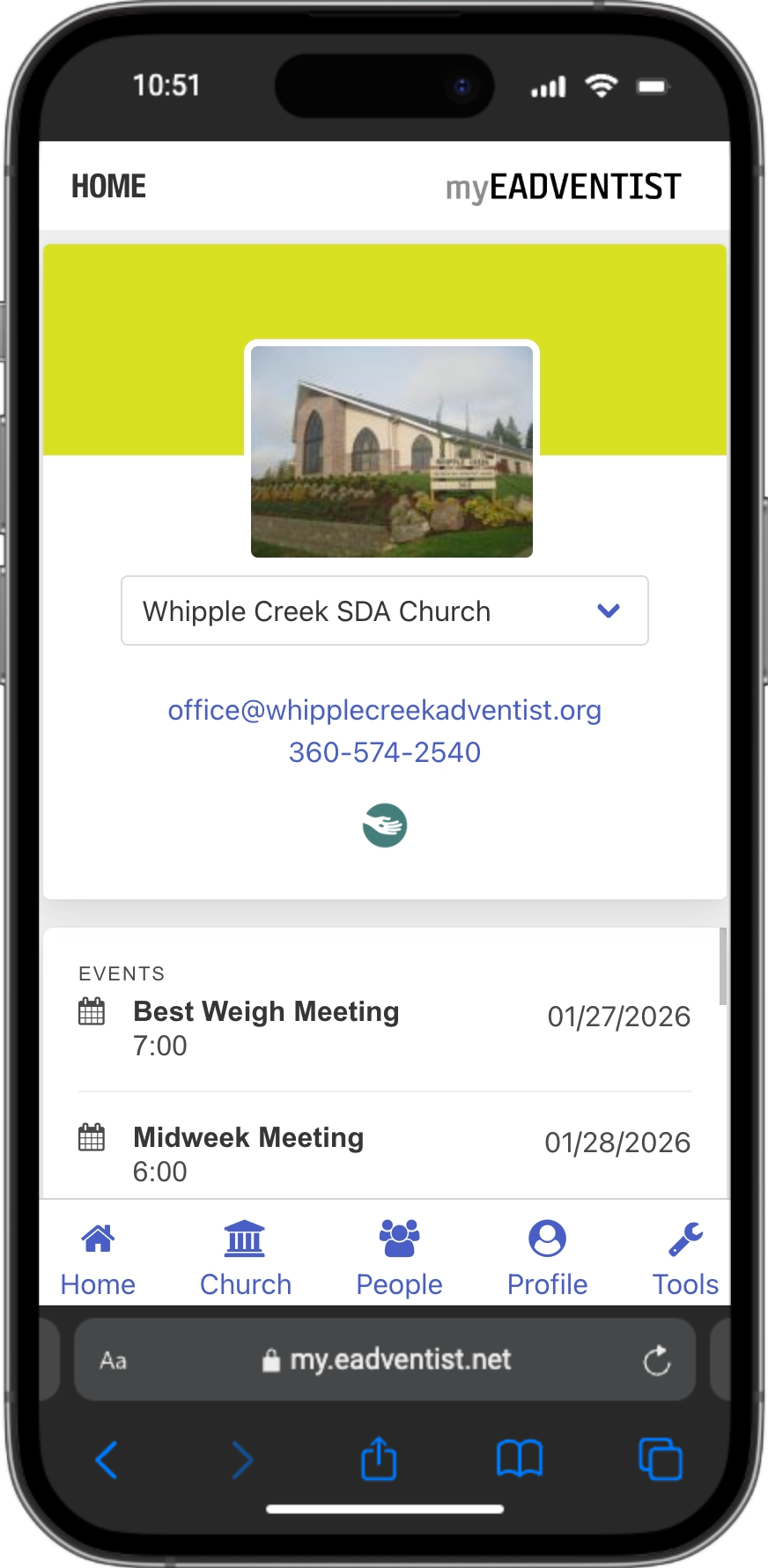Reload the my.eadventist.net page
The image size is (768, 1568).
click(656, 1360)
